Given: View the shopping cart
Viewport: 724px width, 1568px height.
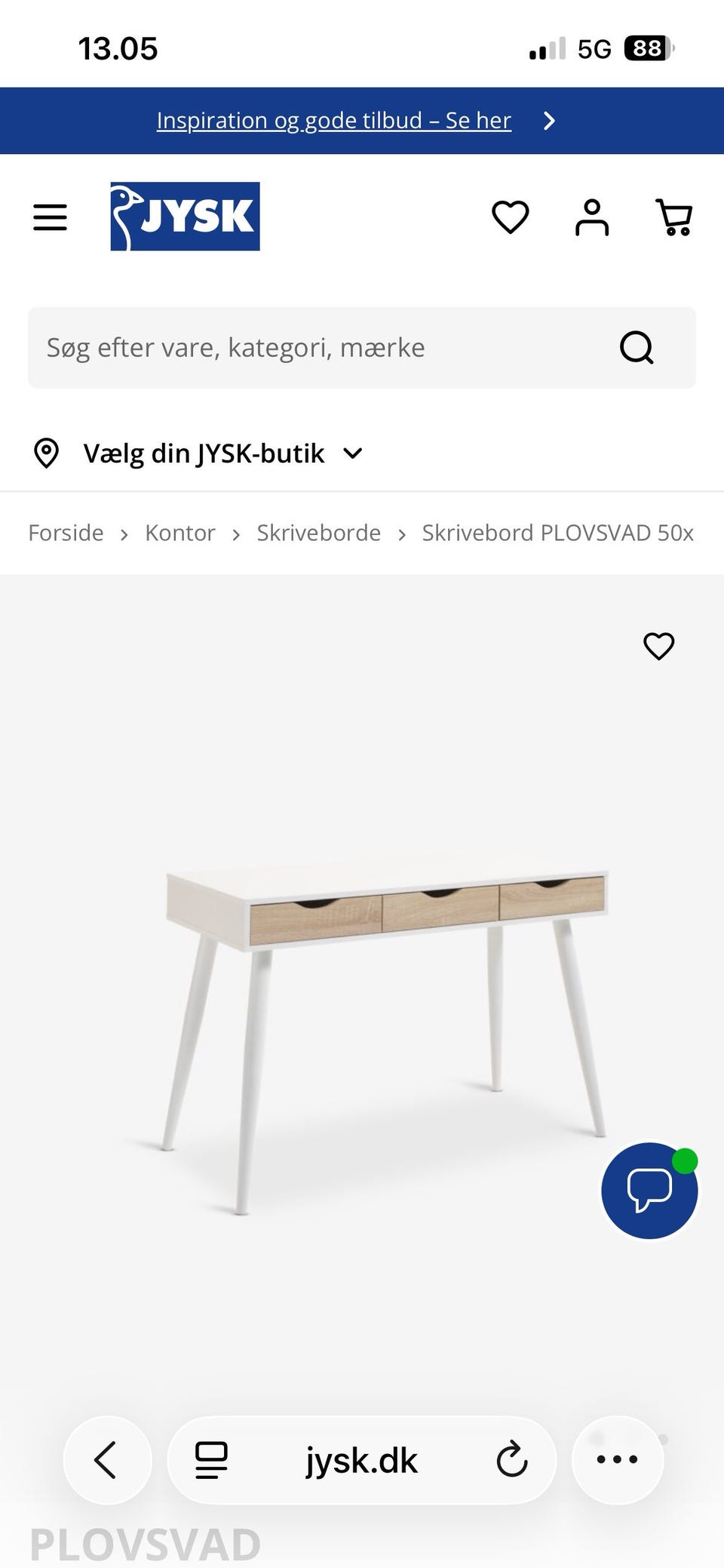Looking at the screenshot, I should click(674, 217).
